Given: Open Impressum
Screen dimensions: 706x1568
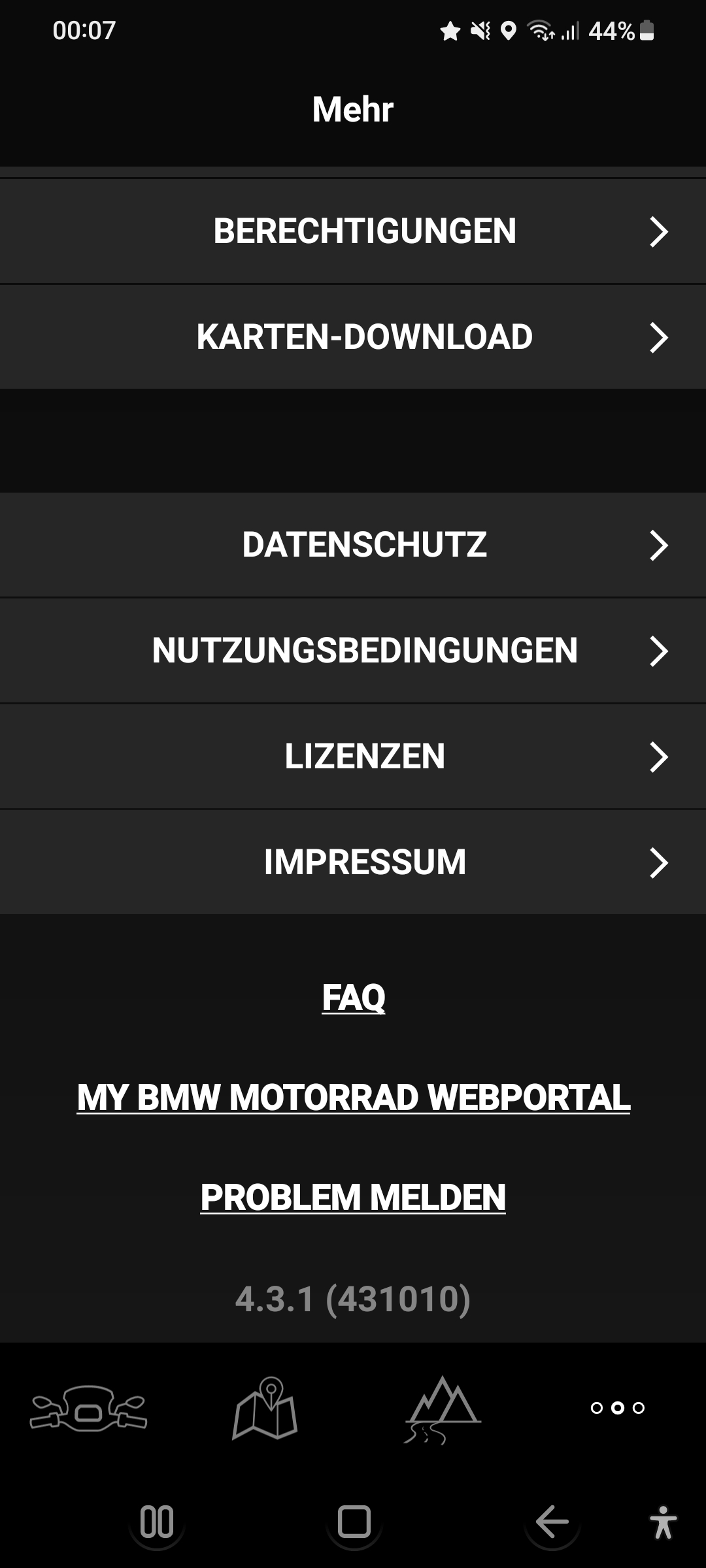Looking at the screenshot, I should (353, 862).
